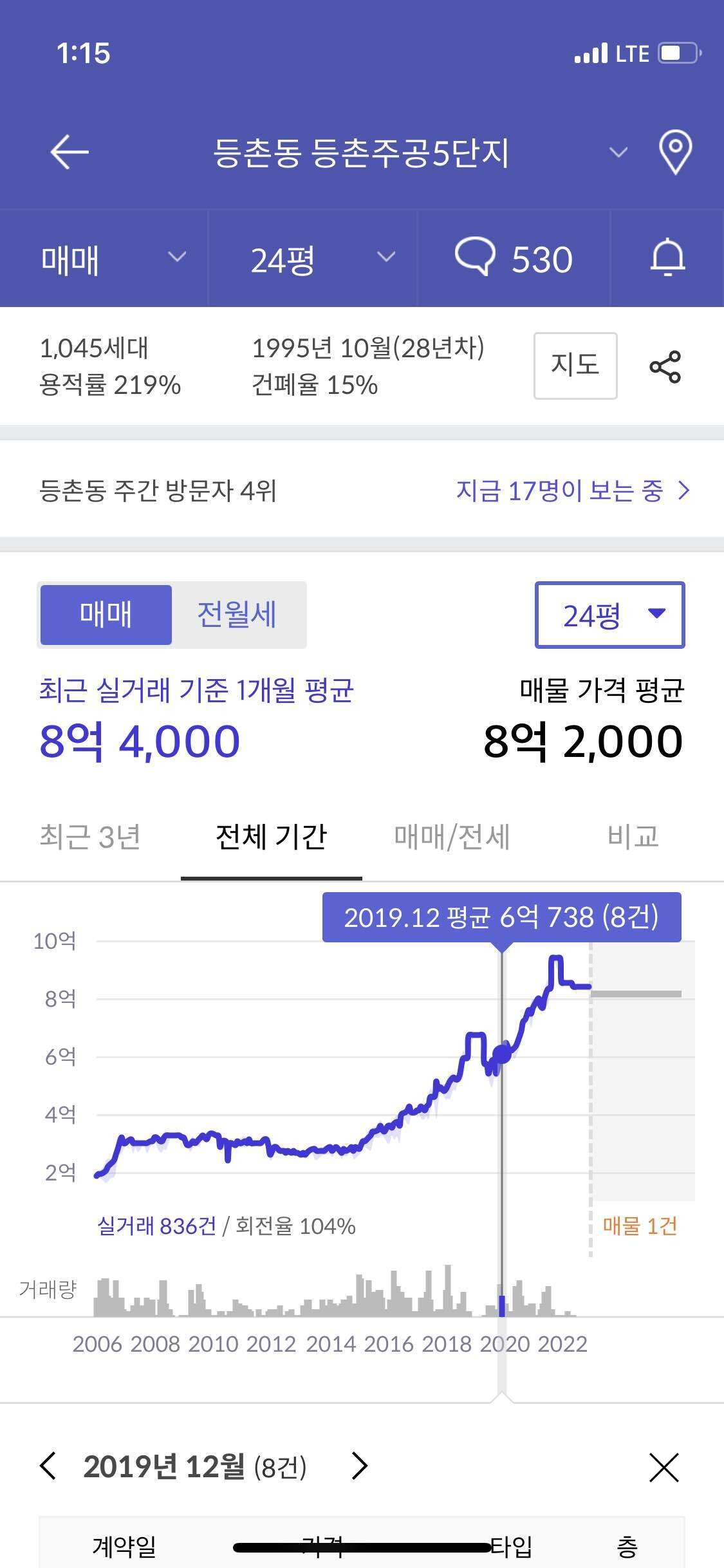Expand the apartment name dropdown chevron
Image resolution: width=724 pixels, height=1568 pixels.
point(617,153)
